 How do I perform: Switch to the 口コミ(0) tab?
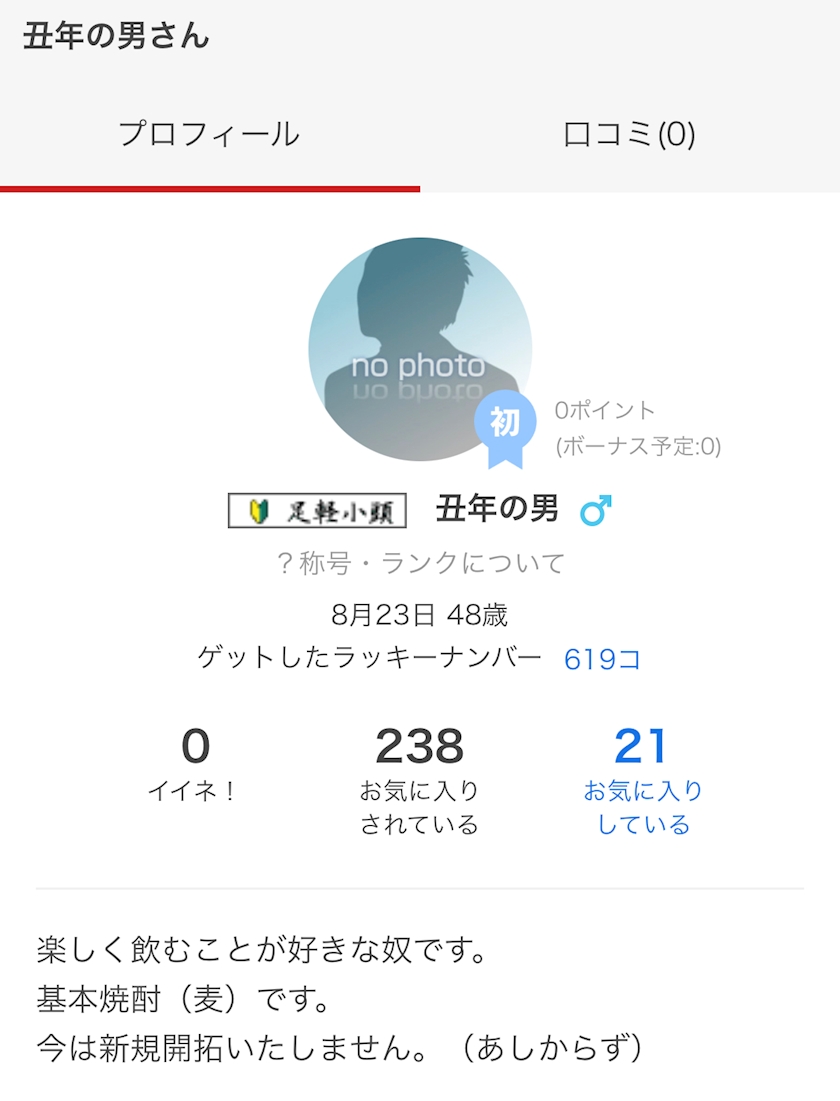[x=629, y=134]
